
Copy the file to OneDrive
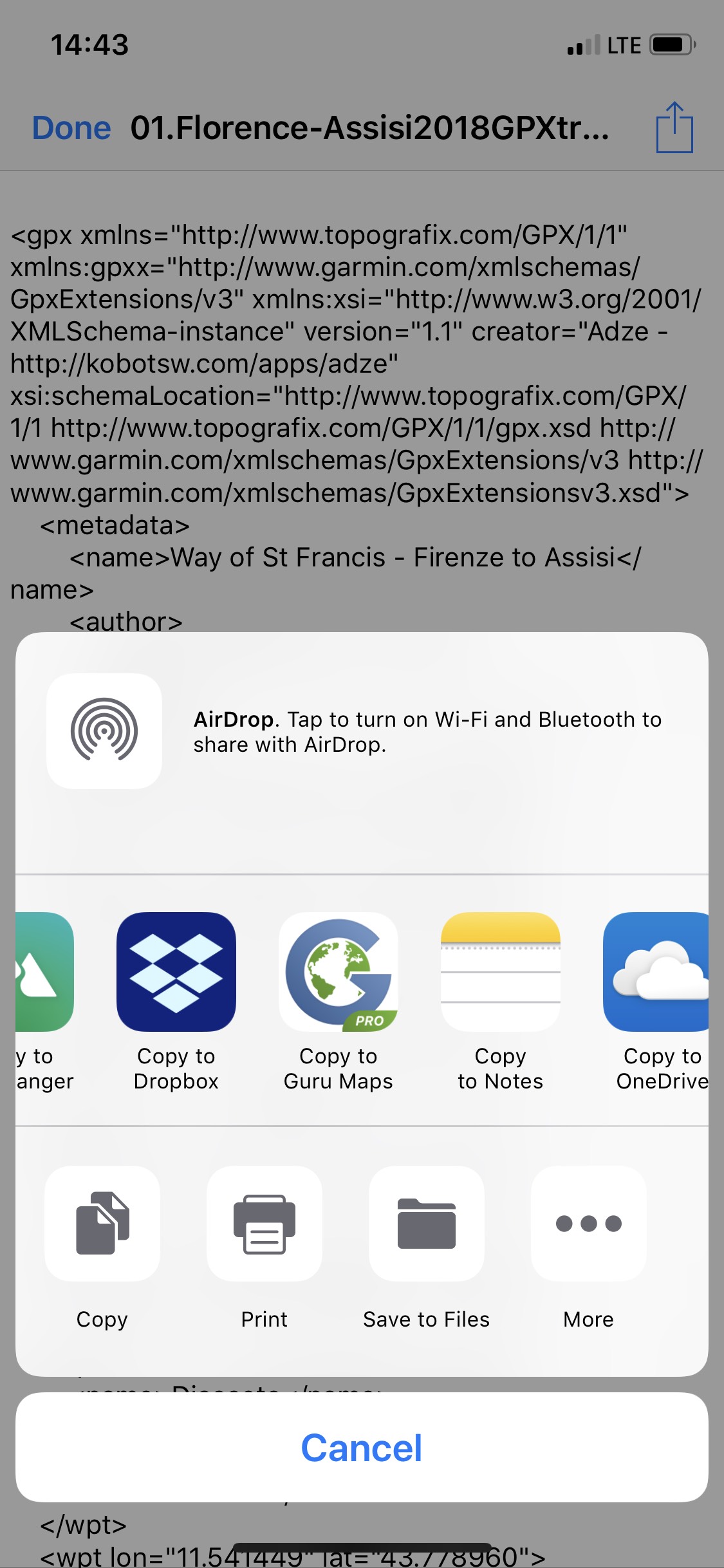tap(658, 971)
